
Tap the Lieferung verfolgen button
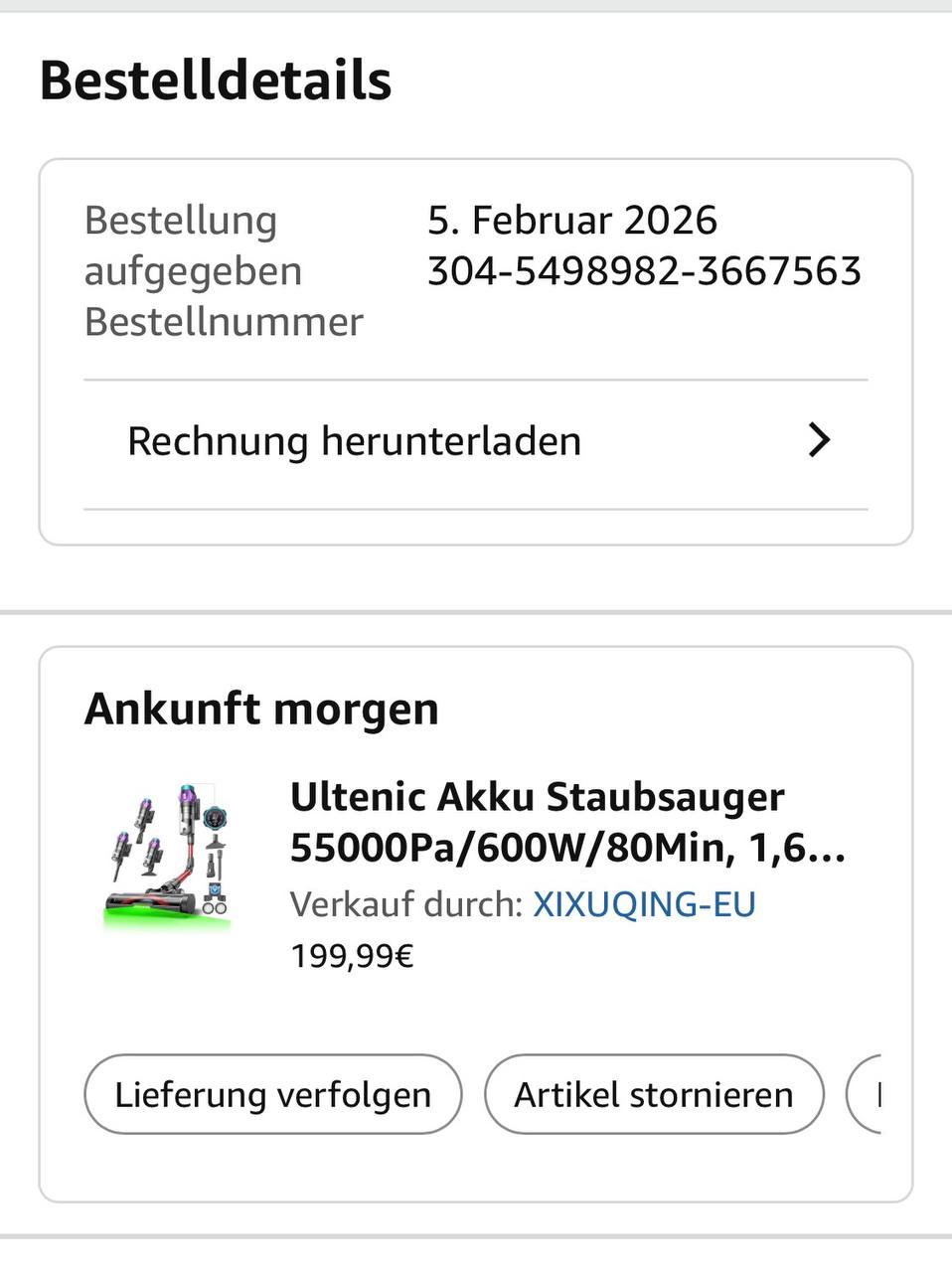coord(273,1094)
